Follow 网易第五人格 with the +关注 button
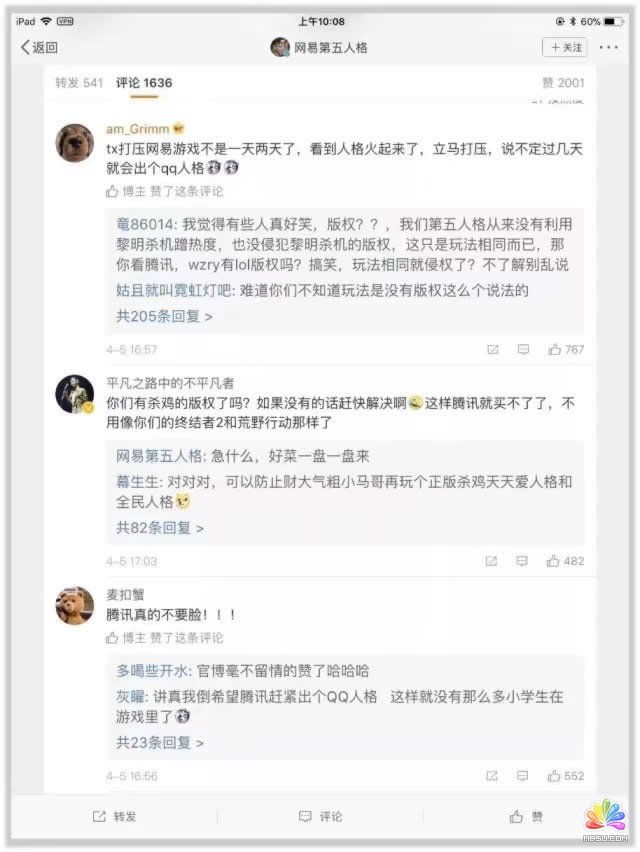The width and height of the screenshot is (640, 852). coord(565,47)
